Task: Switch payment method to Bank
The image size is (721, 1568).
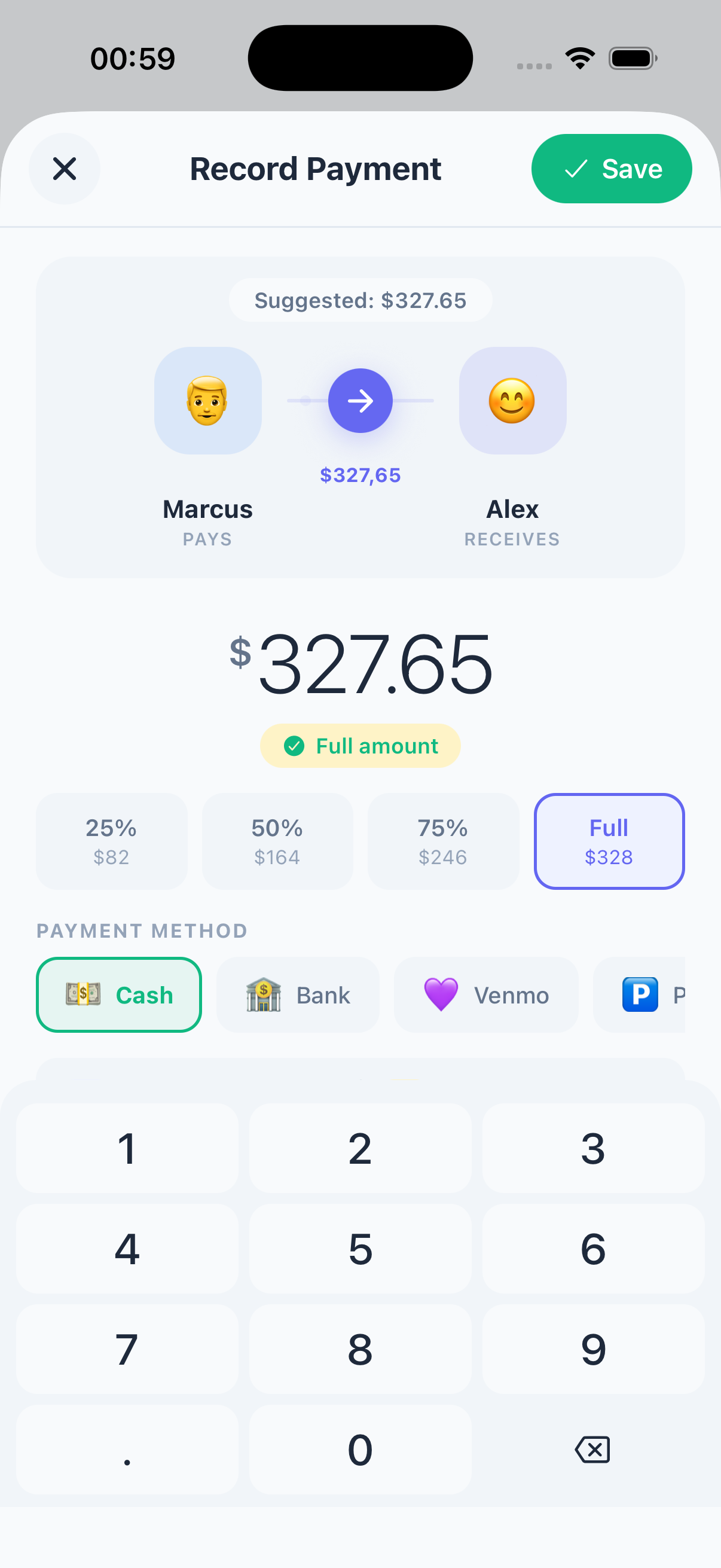Action: pos(298,995)
